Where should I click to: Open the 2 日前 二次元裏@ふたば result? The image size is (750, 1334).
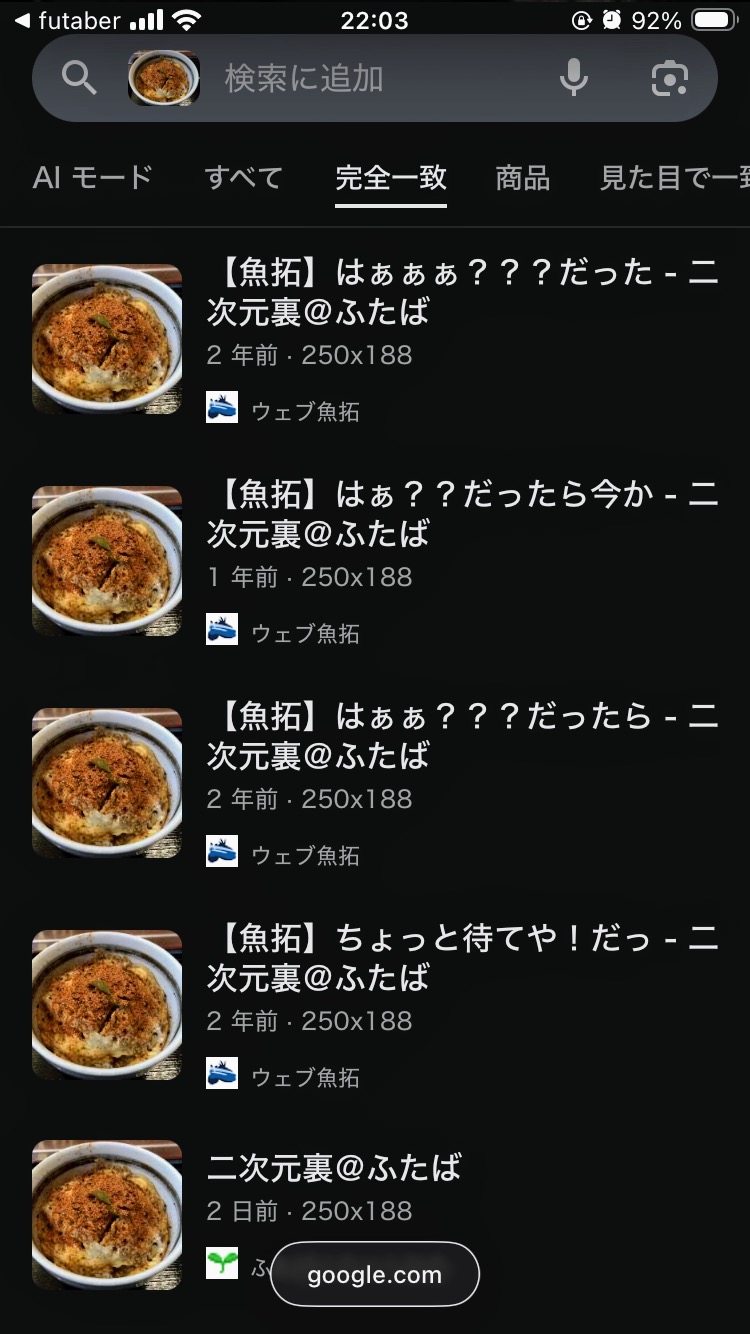(x=334, y=1167)
